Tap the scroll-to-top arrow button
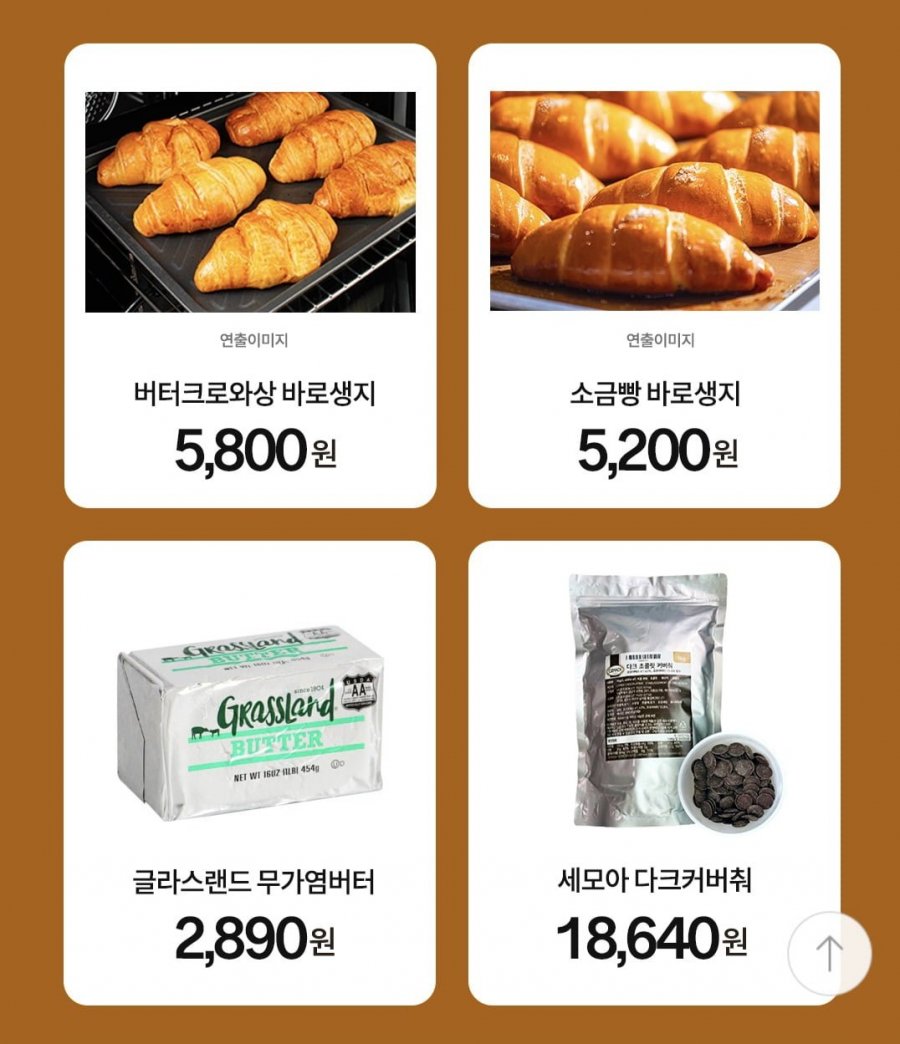Viewport: 900px width, 1044px height. 829,953
